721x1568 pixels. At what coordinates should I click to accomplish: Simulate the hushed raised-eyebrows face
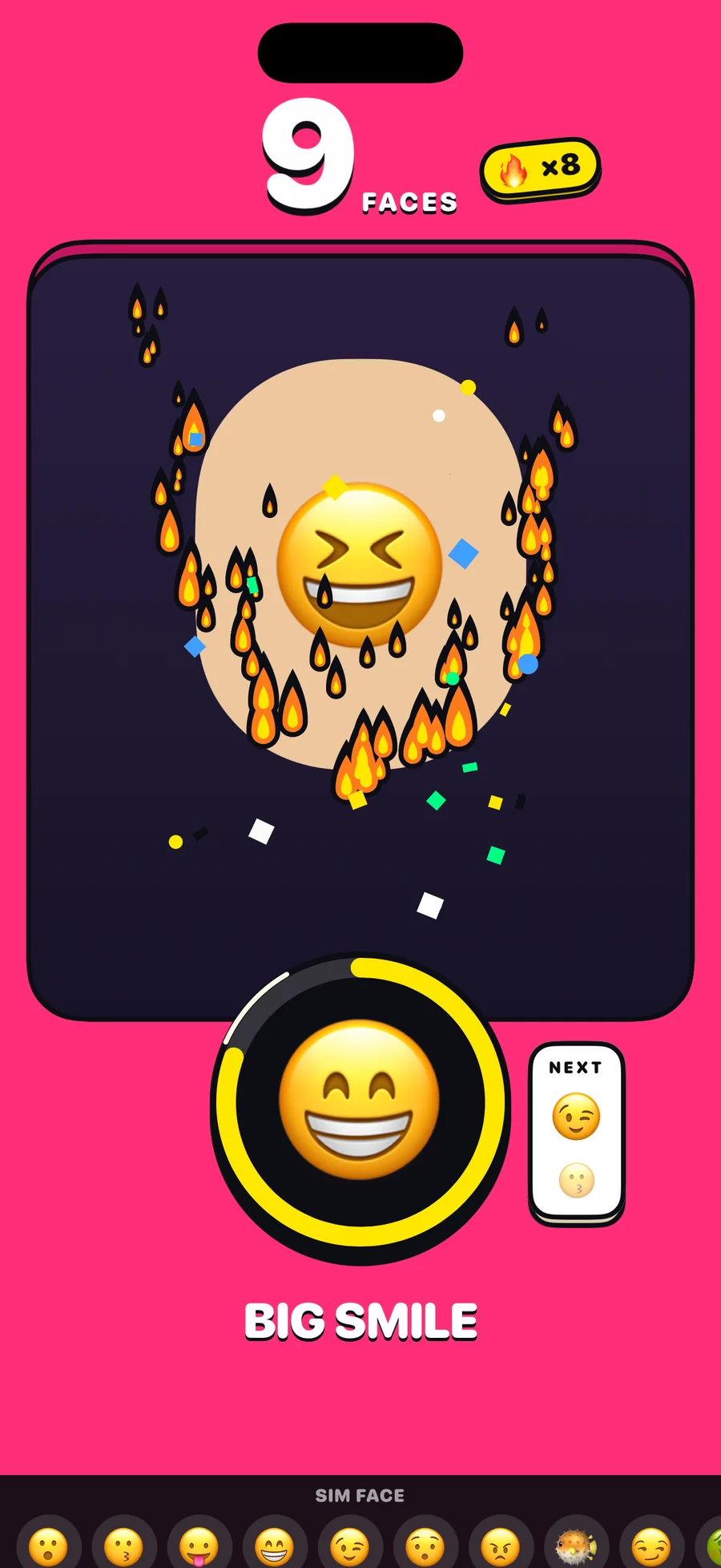point(425,1543)
